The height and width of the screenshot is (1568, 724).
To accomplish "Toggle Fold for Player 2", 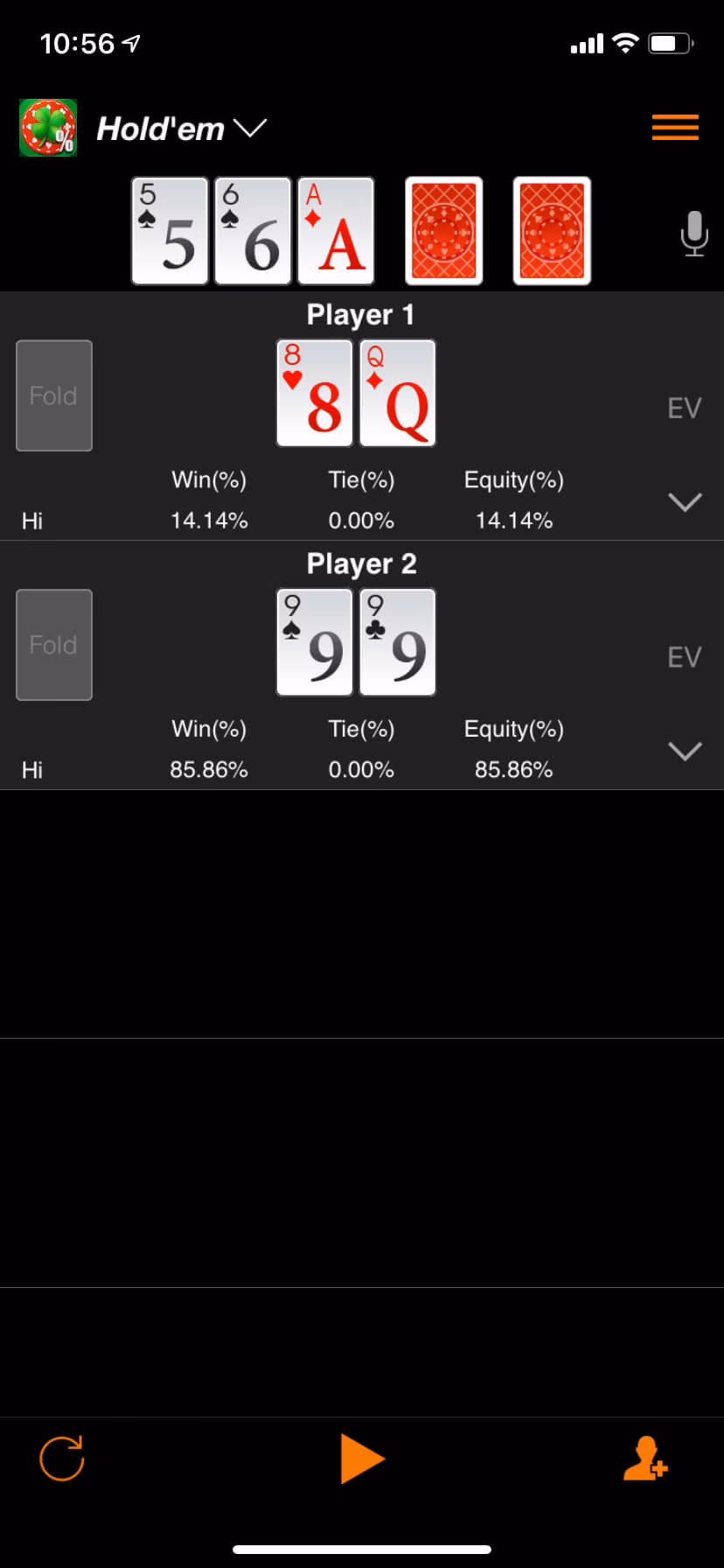I will pyautogui.click(x=54, y=645).
